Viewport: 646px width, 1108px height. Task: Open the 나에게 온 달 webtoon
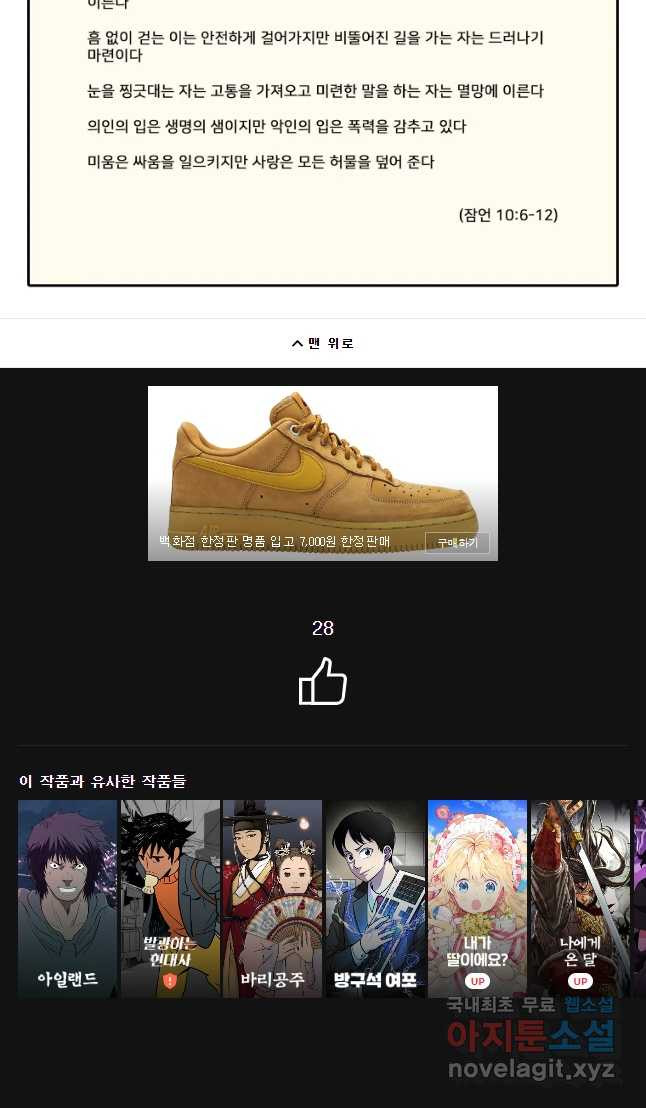click(x=580, y=898)
